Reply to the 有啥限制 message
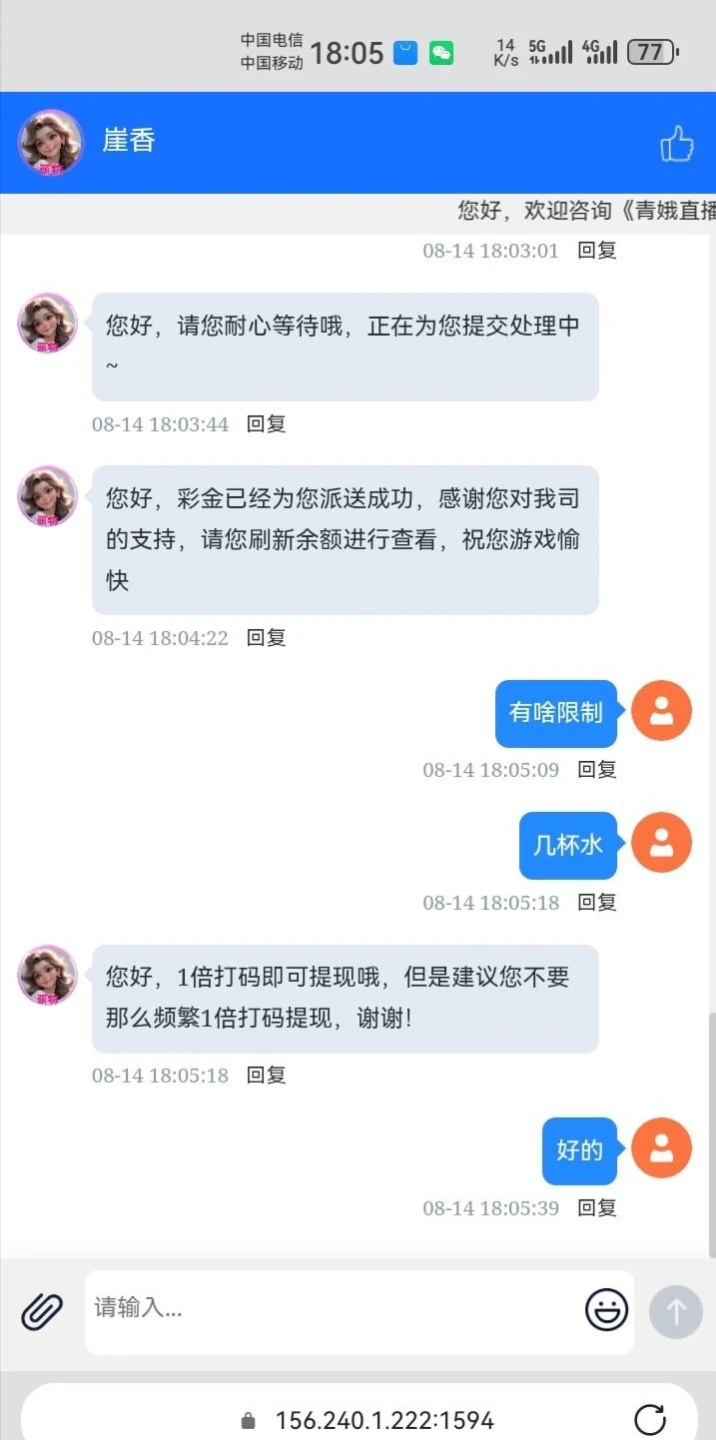Image resolution: width=716 pixels, height=1440 pixels. (597, 770)
